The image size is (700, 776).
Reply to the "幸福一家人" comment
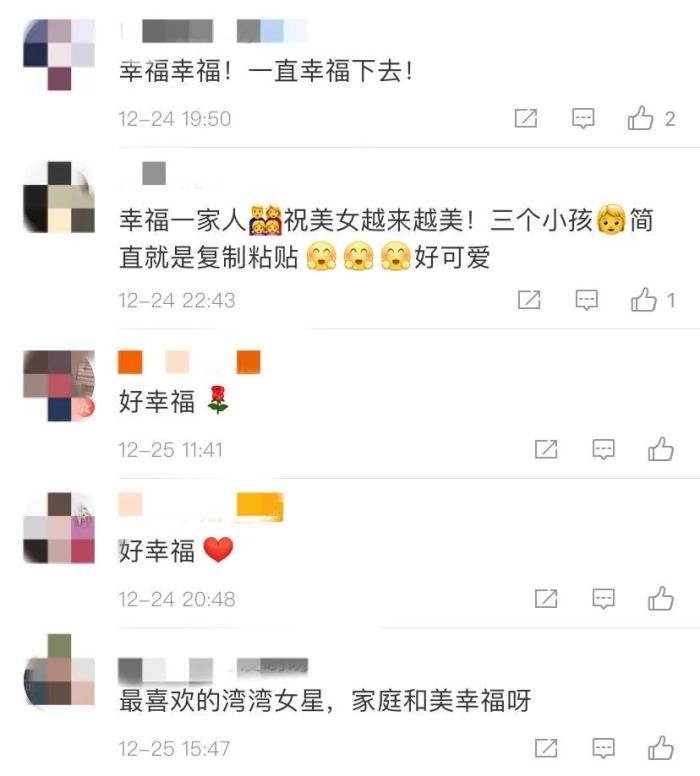coord(587,300)
